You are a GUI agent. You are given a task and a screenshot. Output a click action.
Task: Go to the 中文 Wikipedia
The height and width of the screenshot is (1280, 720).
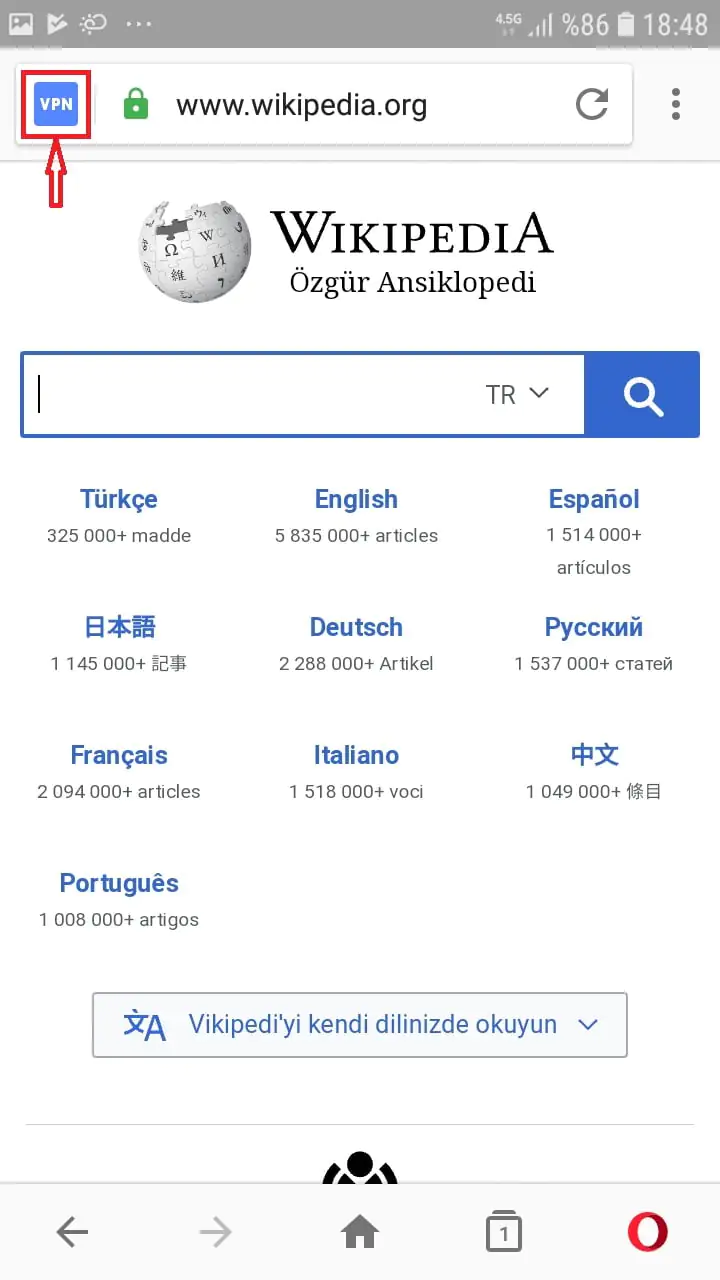(x=594, y=755)
